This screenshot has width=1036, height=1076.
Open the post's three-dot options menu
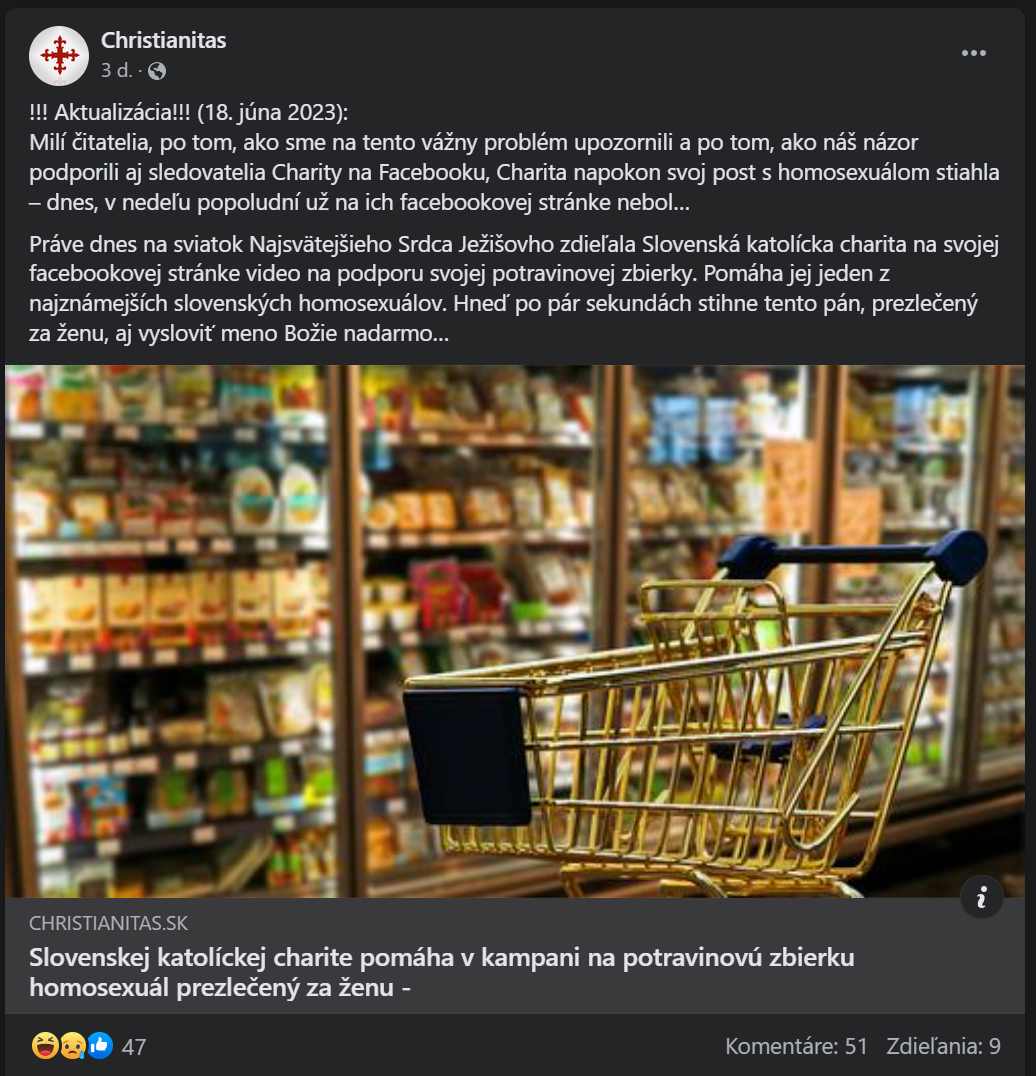click(x=973, y=54)
